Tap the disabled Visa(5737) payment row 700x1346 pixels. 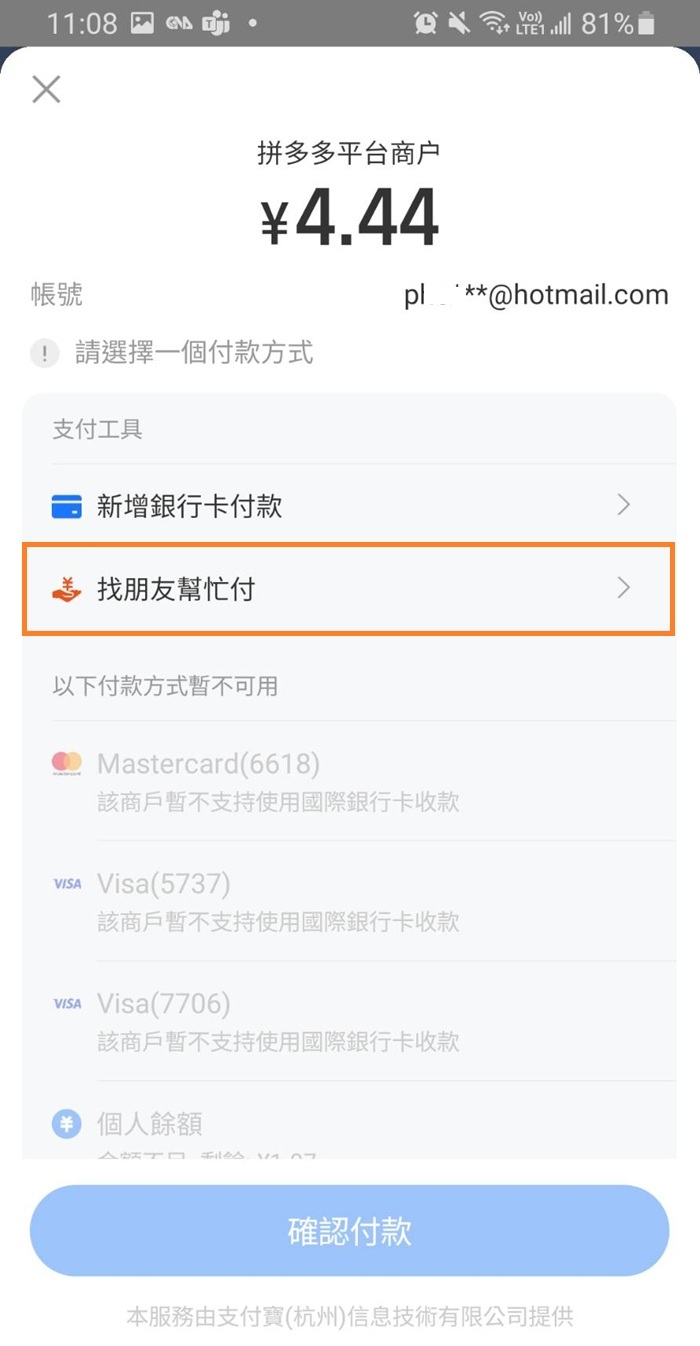[x=348, y=901]
